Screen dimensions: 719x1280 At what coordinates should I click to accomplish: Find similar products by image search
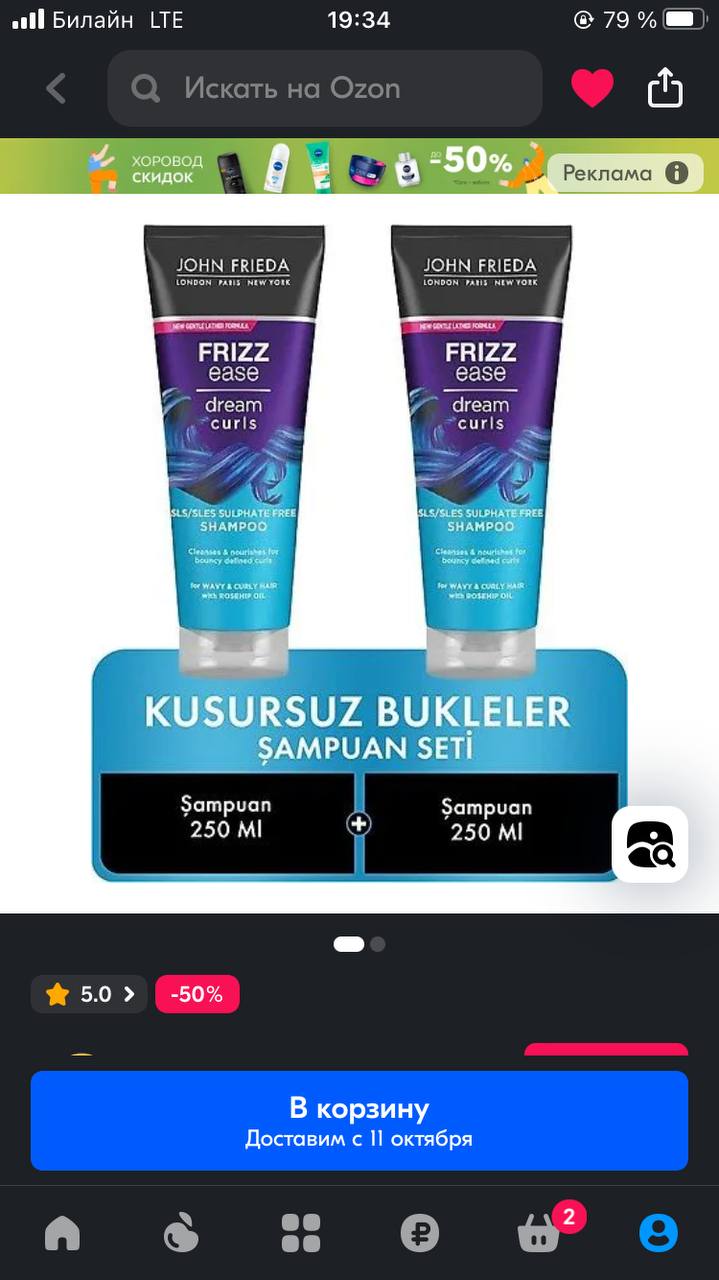coord(650,844)
